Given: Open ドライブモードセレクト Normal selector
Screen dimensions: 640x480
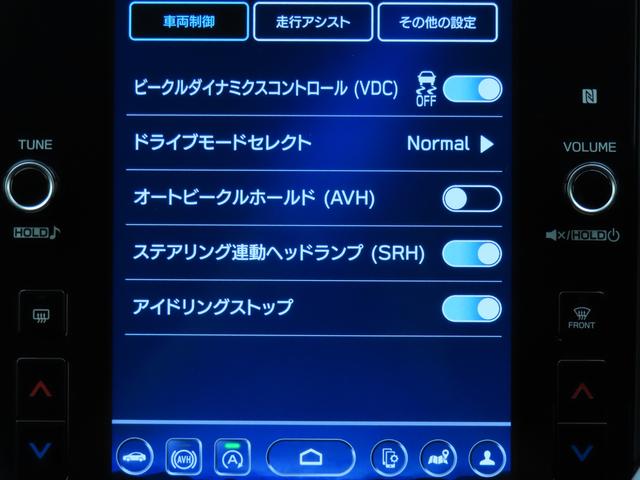Looking at the screenshot, I should 450,144.
